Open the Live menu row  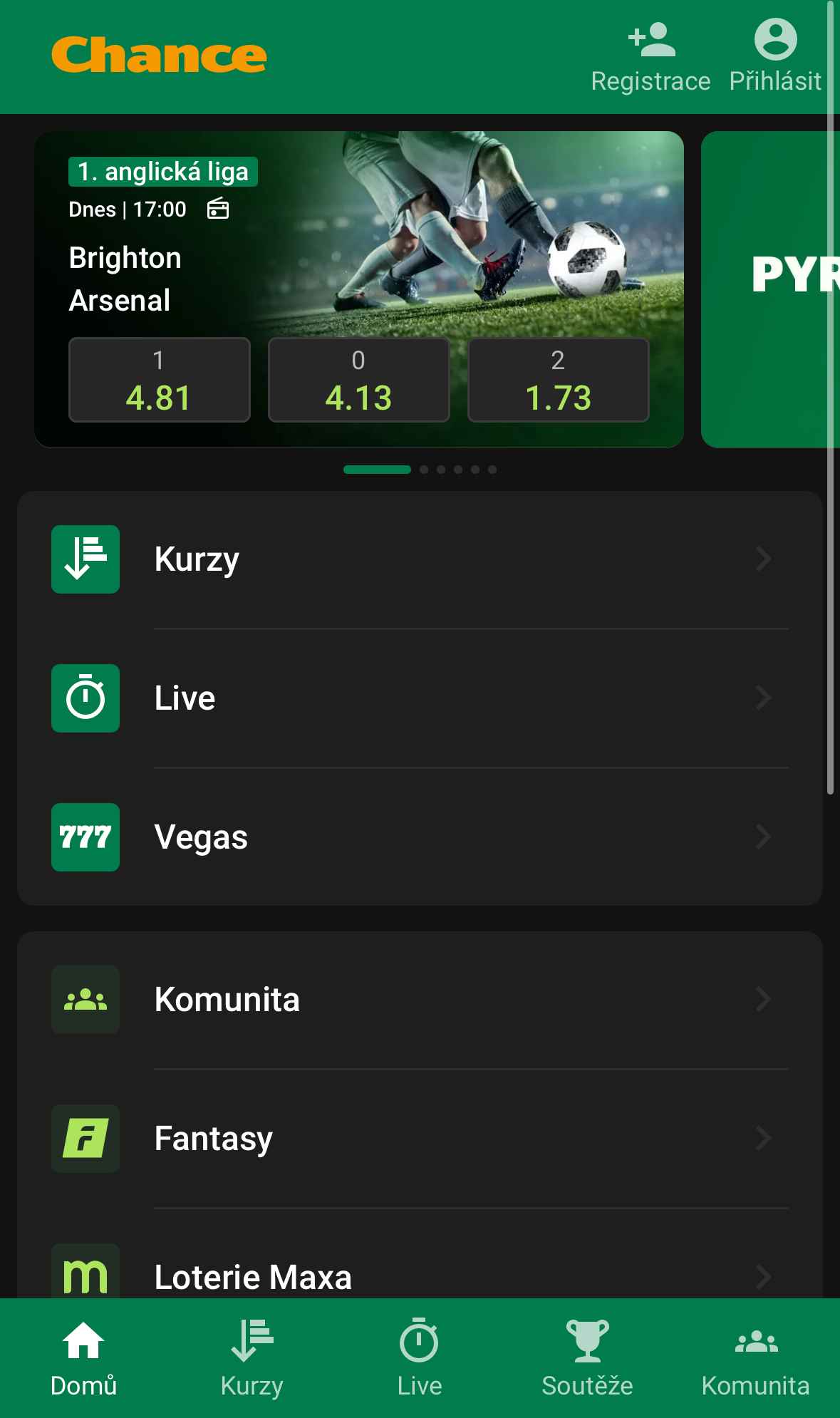(420, 698)
